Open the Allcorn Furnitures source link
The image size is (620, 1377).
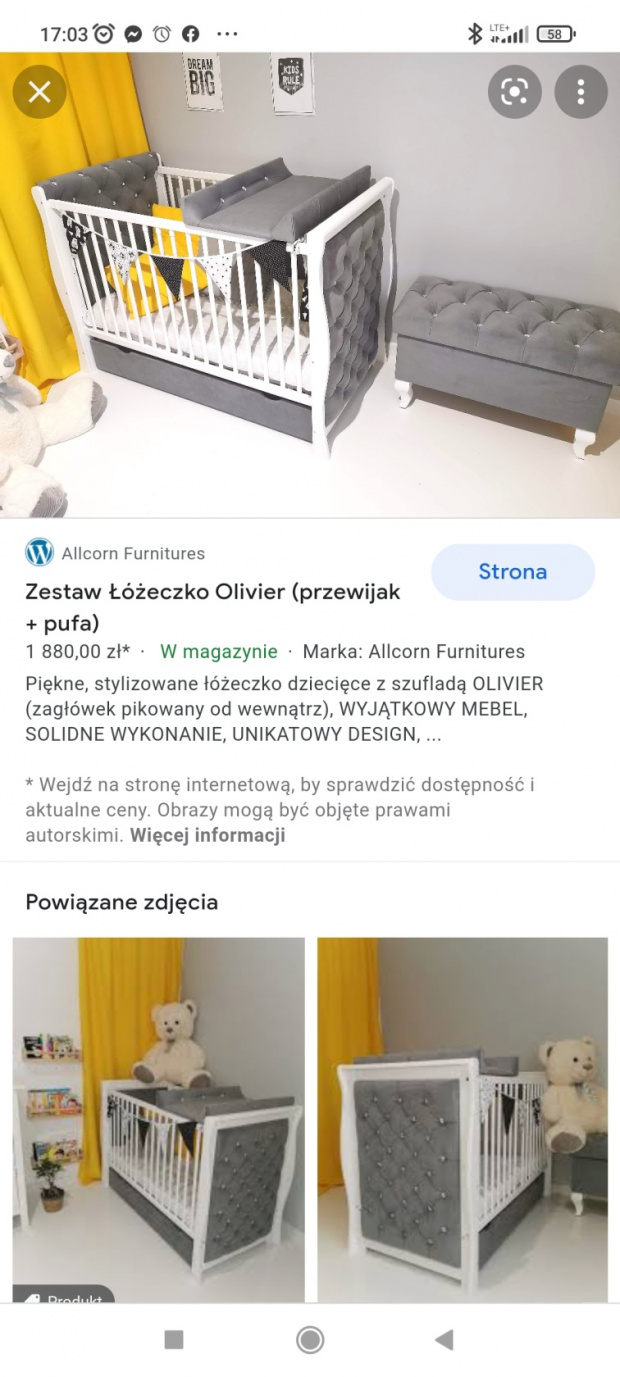point(132,553)
